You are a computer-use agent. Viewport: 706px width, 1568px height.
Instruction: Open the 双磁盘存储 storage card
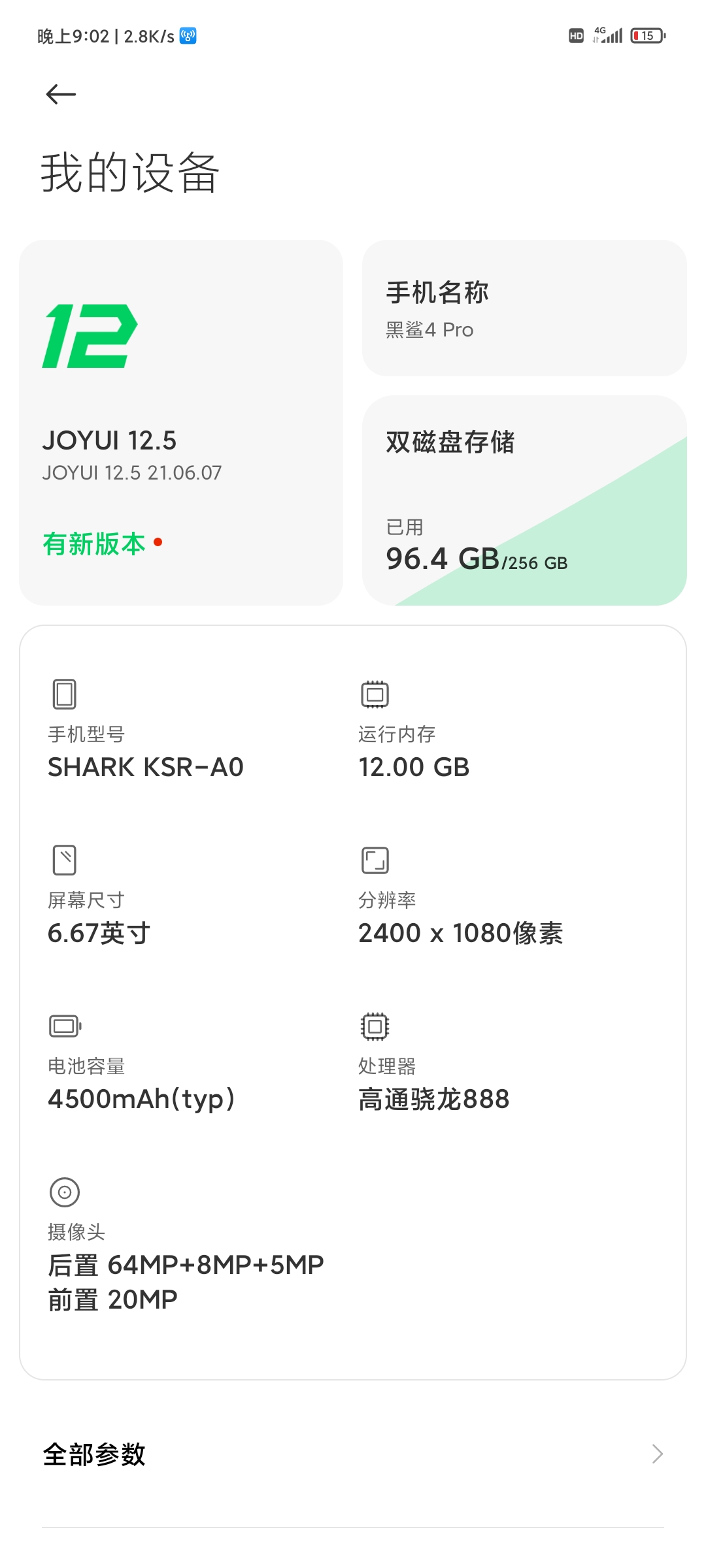(524, 500)
